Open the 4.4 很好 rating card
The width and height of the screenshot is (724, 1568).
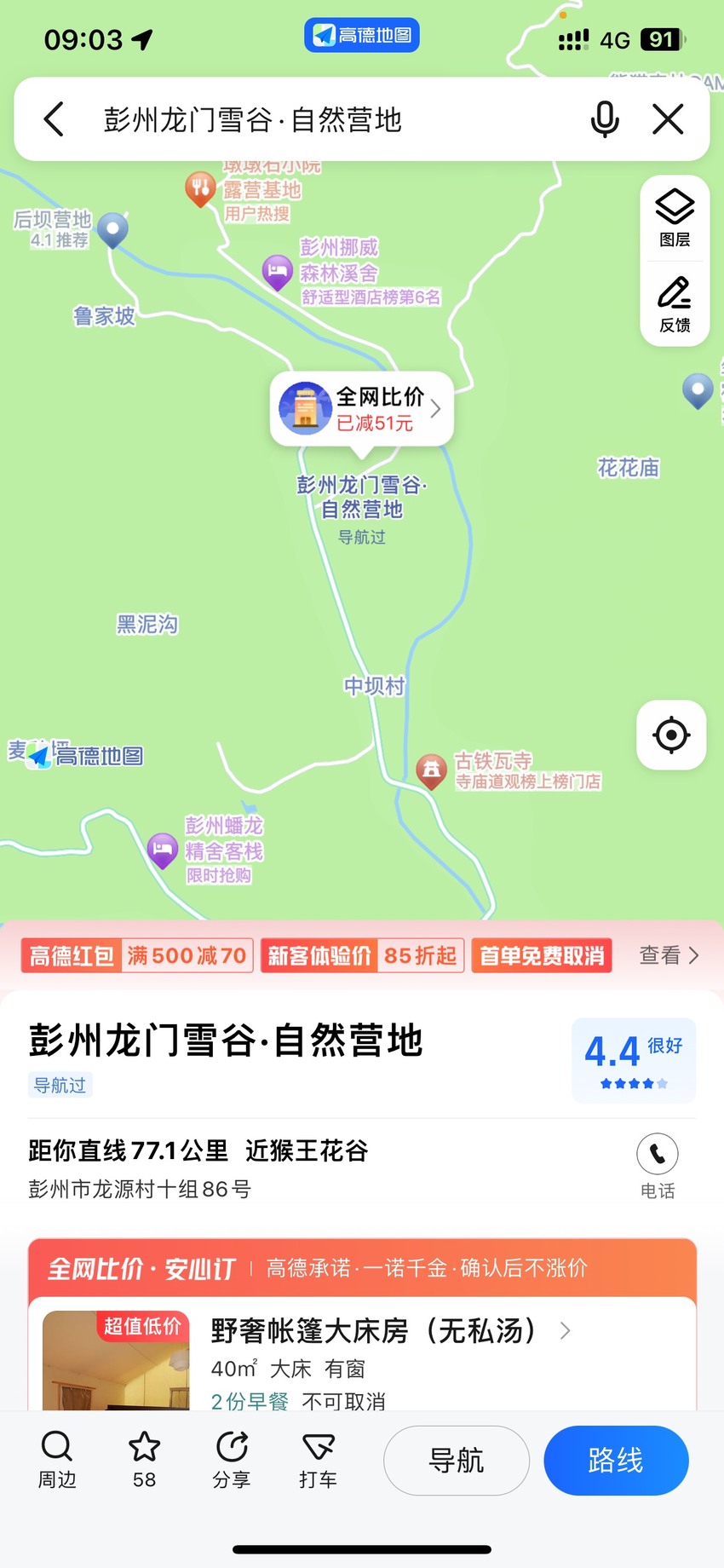point(634,1061)
